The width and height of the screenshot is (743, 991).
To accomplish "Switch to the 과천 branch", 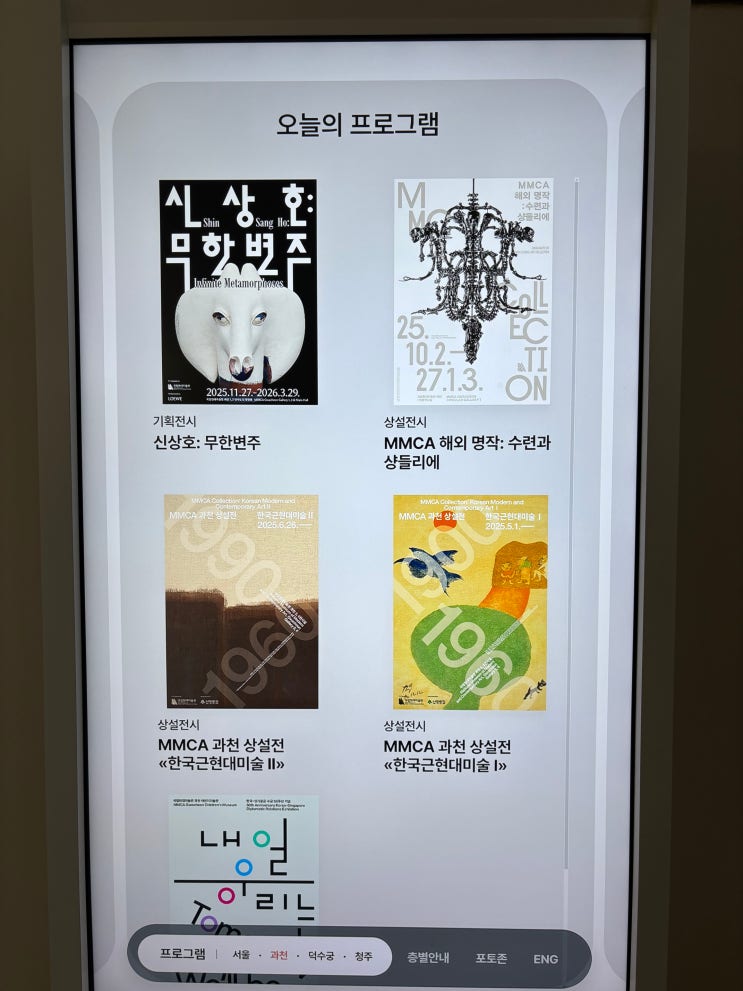I will click(279, 956).
